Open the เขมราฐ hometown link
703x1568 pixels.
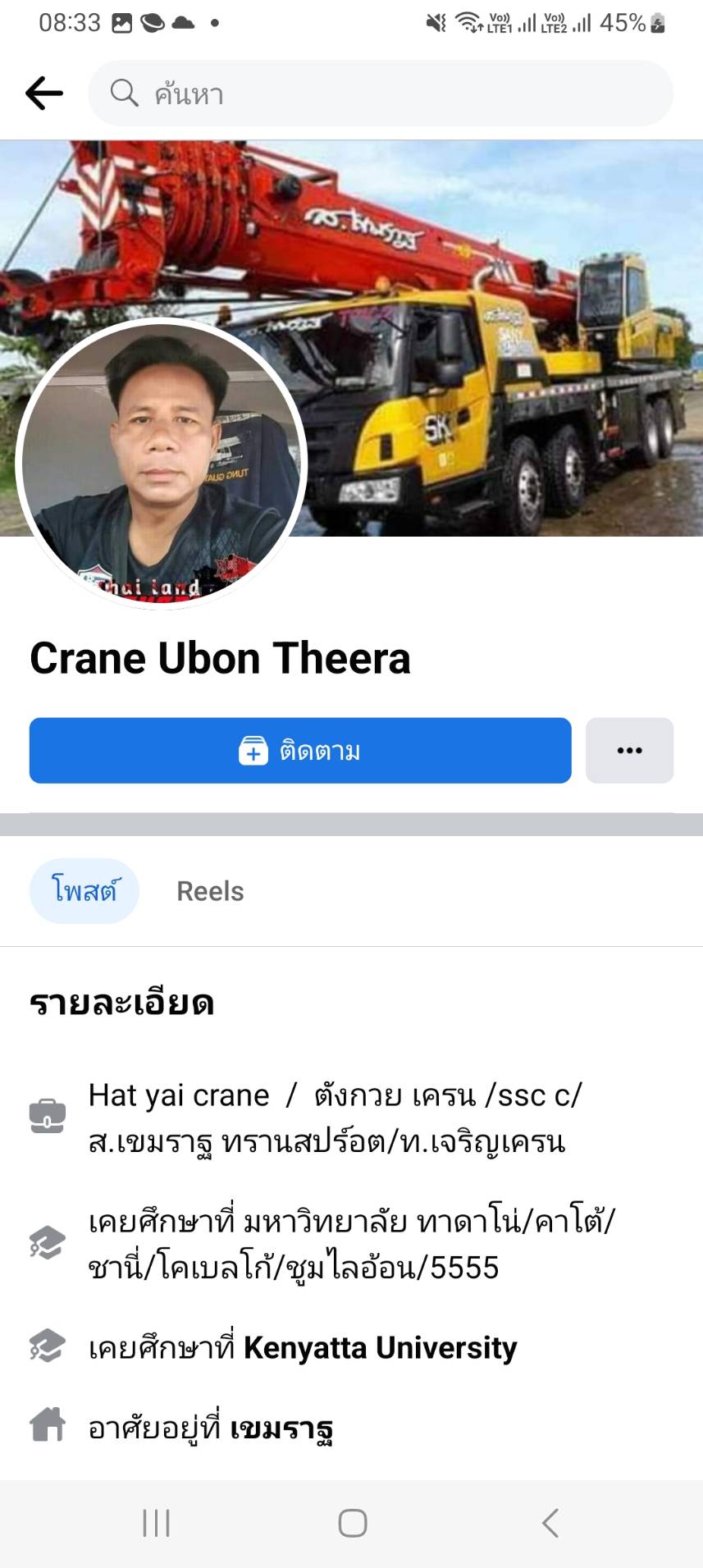tap(281, 1428)
